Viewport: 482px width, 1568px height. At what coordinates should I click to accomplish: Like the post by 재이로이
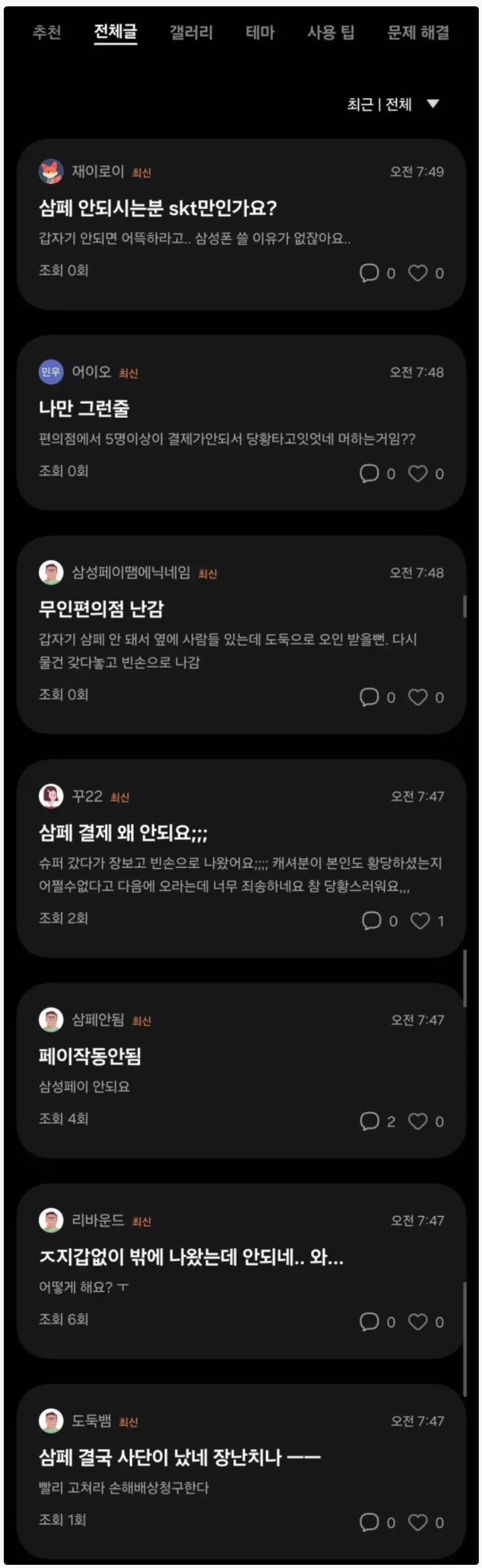pyautogui.click(x=417, y=273)
